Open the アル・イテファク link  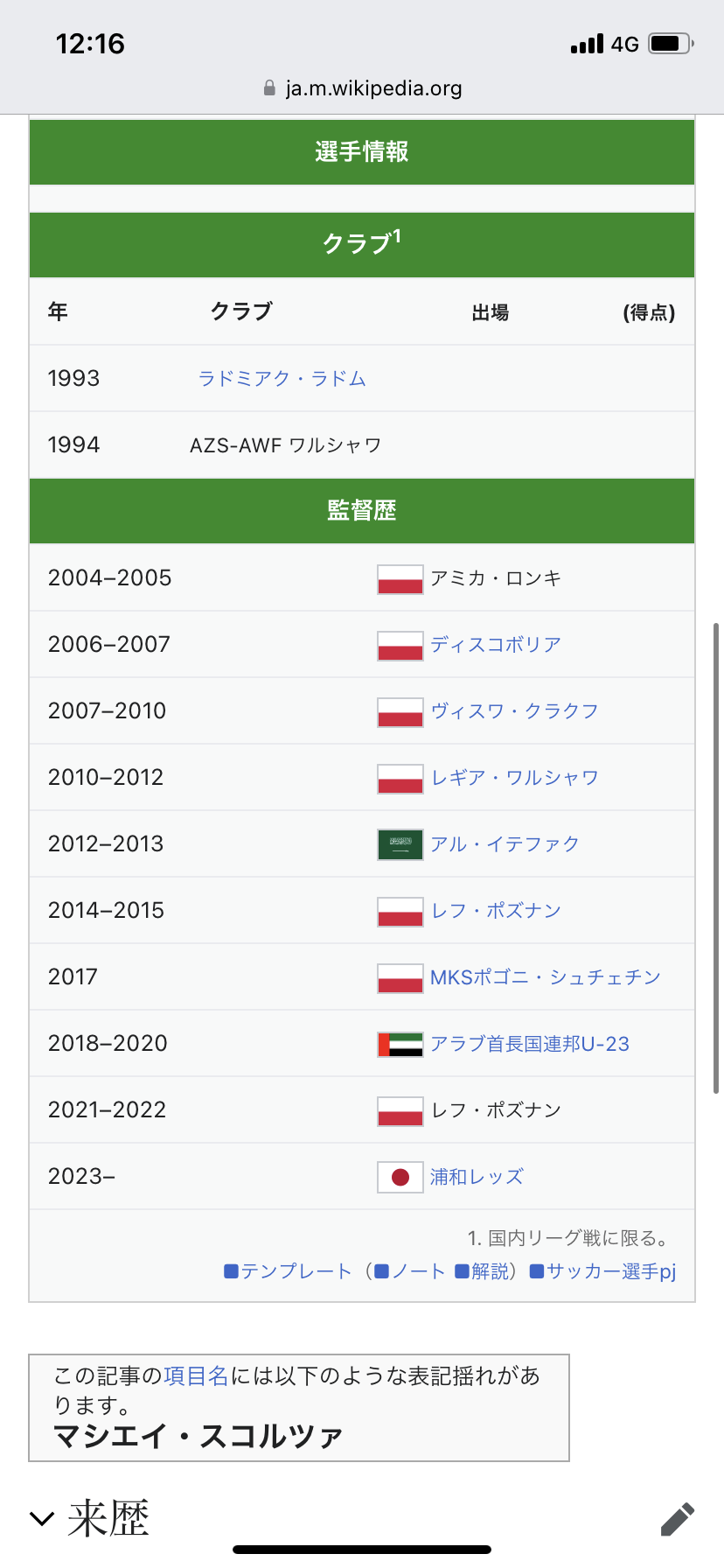[505, 844]
